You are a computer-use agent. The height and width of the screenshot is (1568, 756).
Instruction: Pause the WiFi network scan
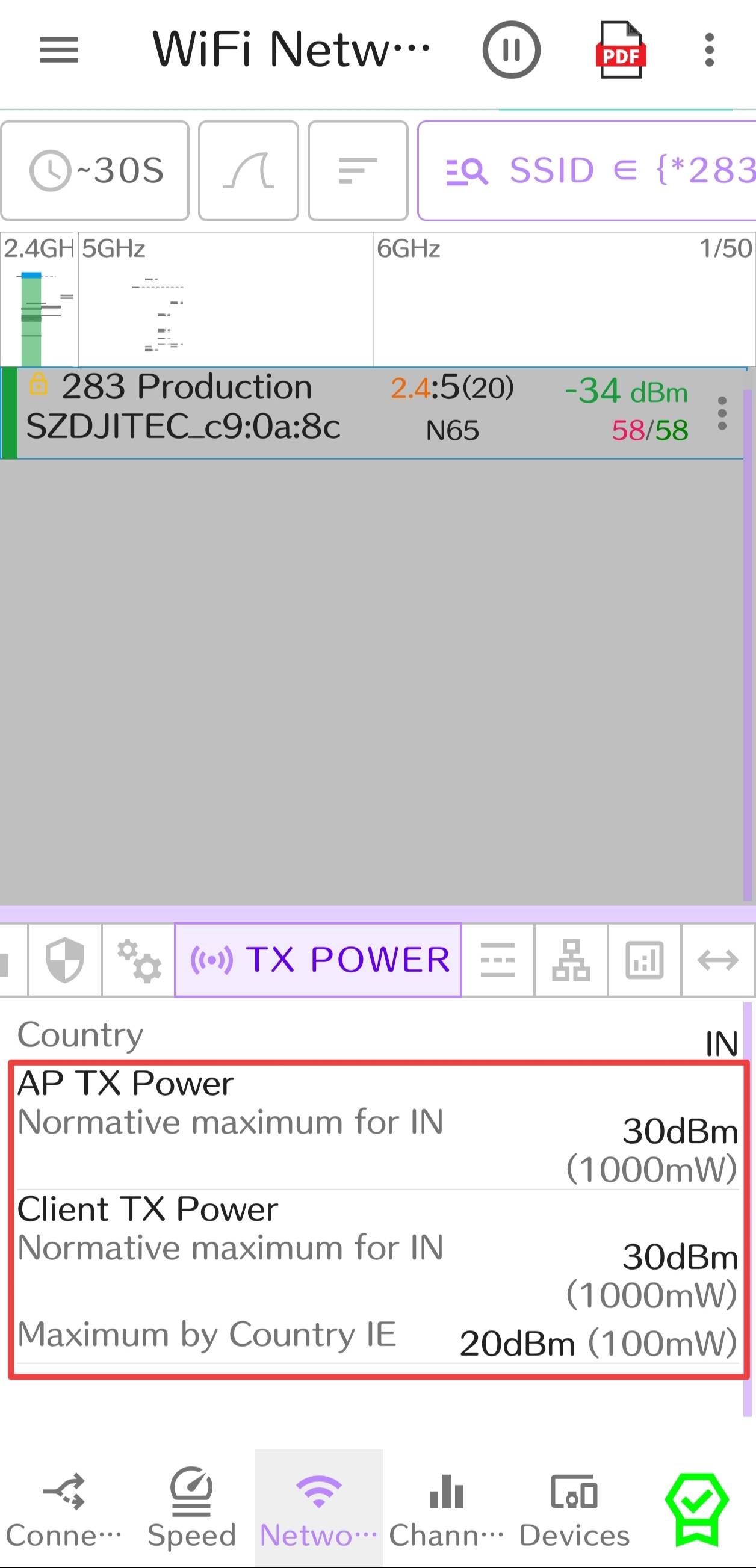coord(511,50)
